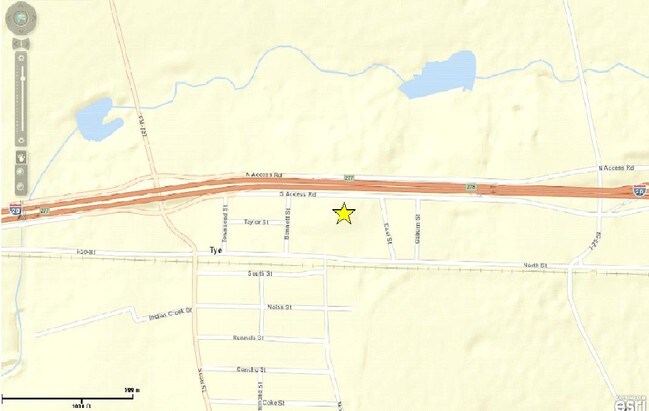The height and width of the screenshot is (411, 649).
Task: Select the rubber-band zoom in tool
Action: coord(21,171)
